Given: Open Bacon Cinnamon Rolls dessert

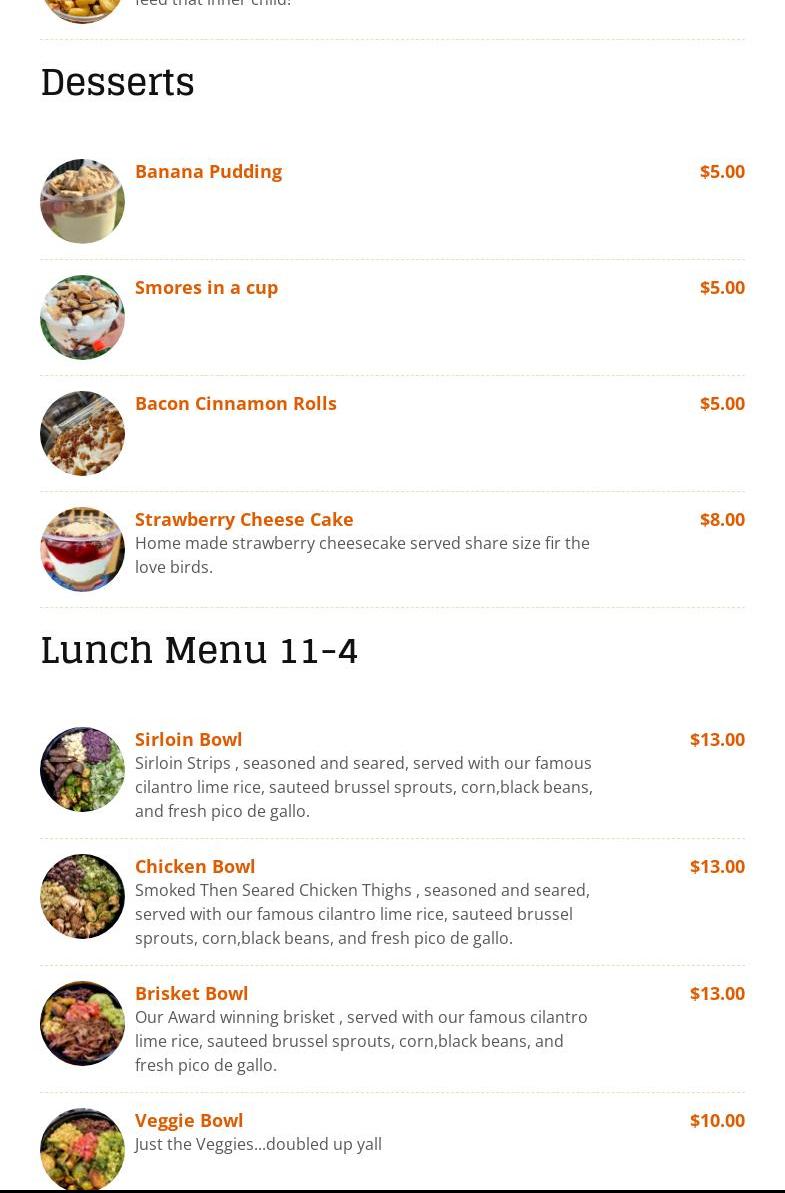Looking at the screenshot, I should click(x=235, y=403).
